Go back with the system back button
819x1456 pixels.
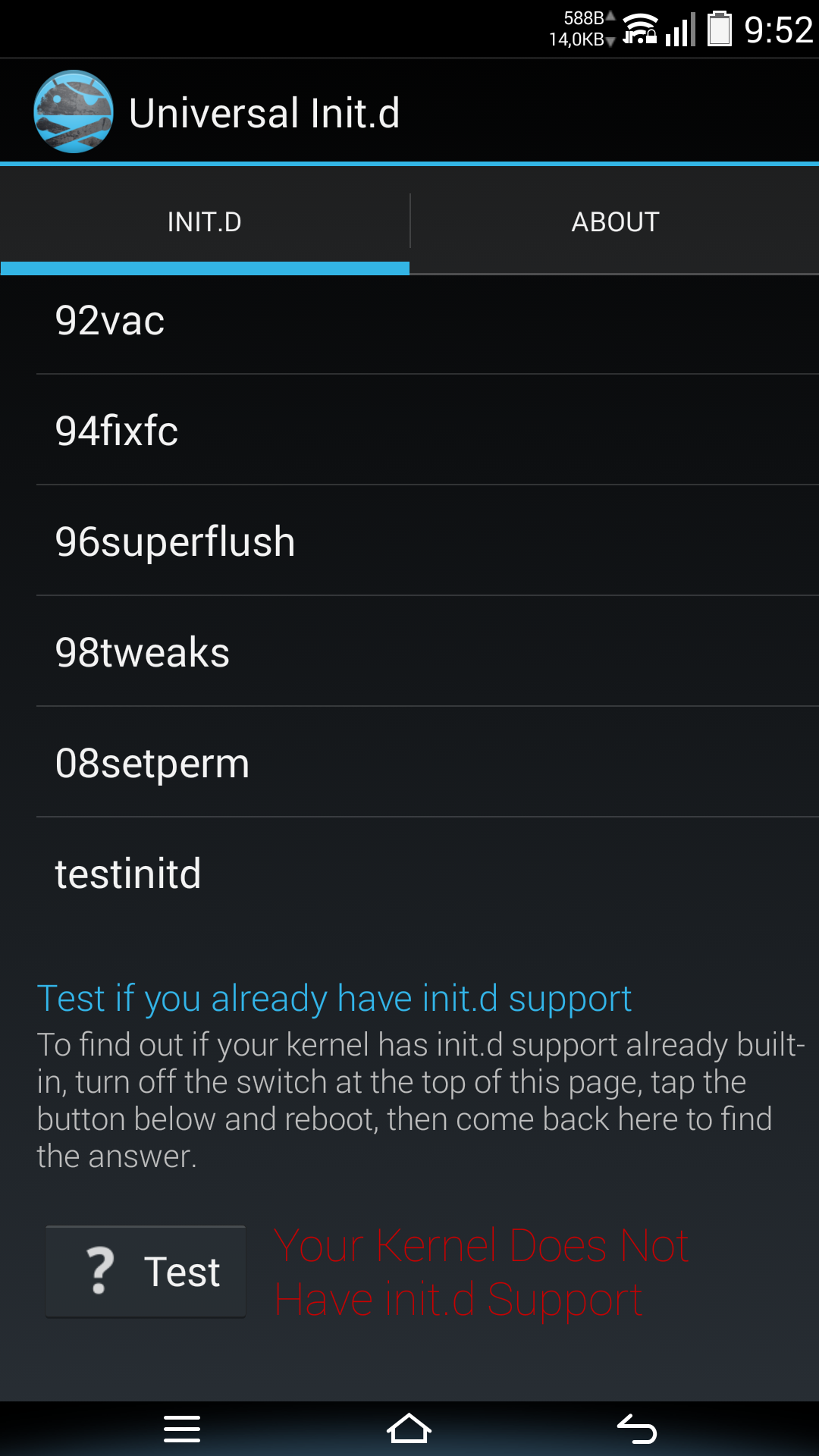(637, 1429)
